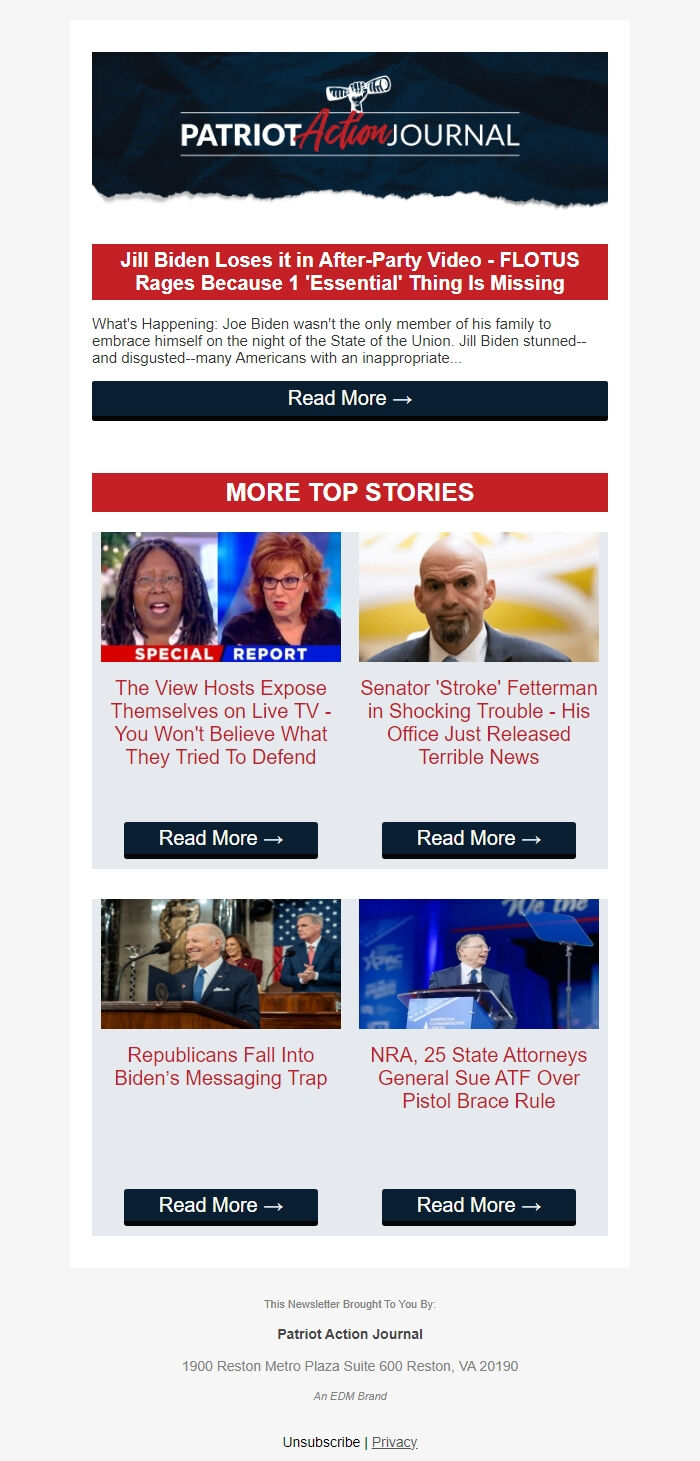Open the Jill Biden after-party headline
Viewport: 700px width, 1461px height.
(350, 272)
